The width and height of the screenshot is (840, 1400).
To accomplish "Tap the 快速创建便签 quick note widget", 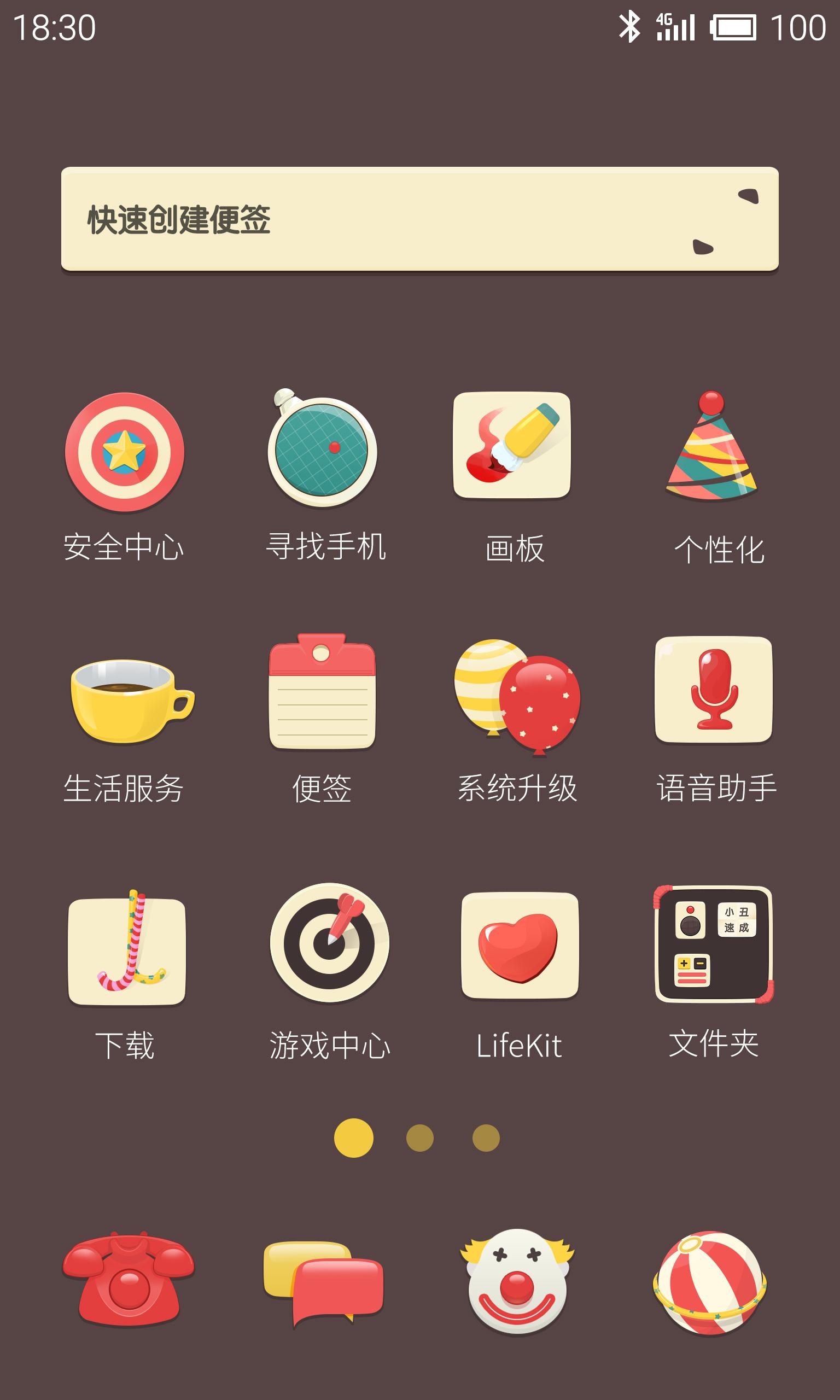I will (x=419, y=219).
